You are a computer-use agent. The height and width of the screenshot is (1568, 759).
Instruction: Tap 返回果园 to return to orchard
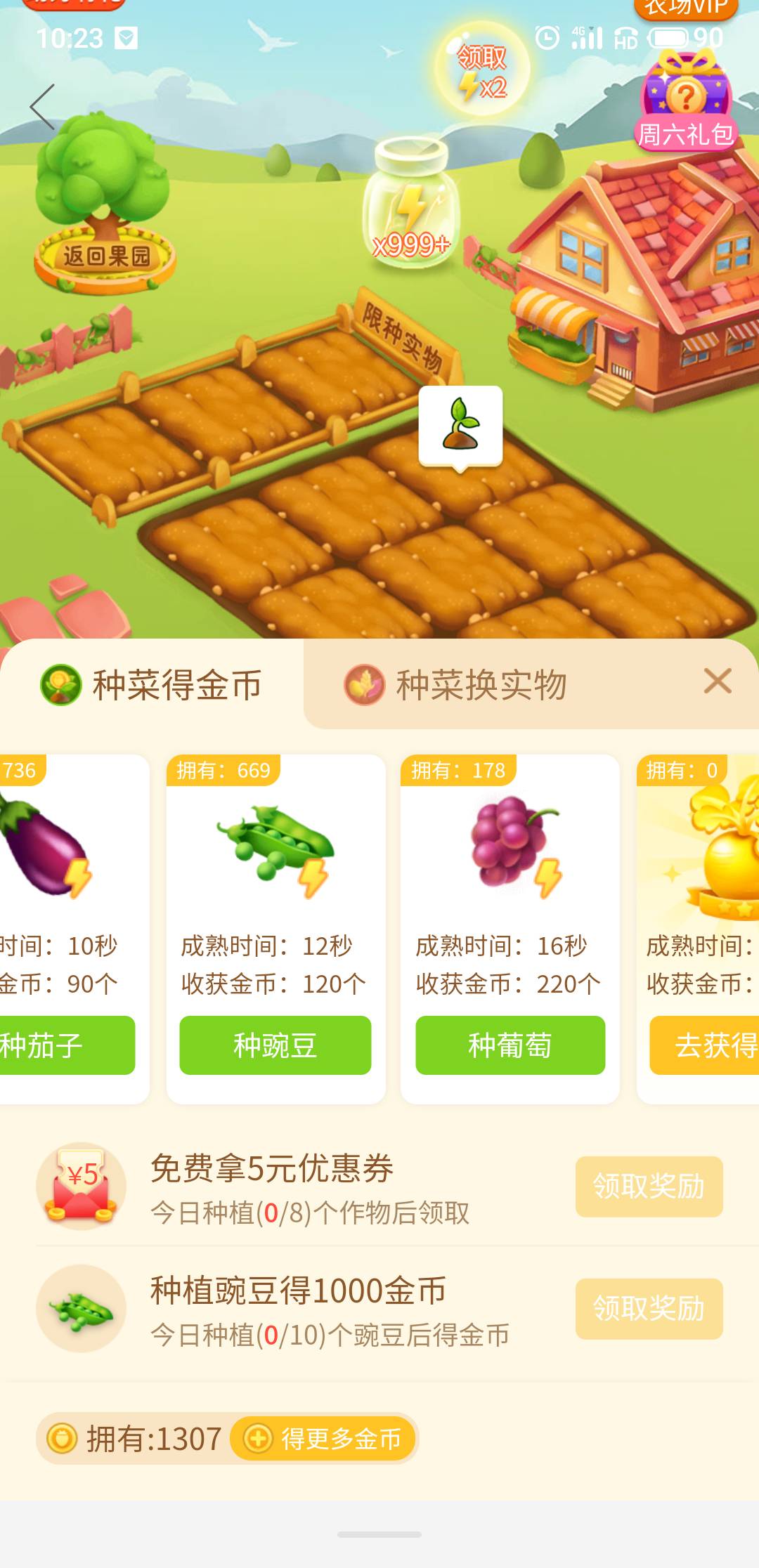[105, 256]
